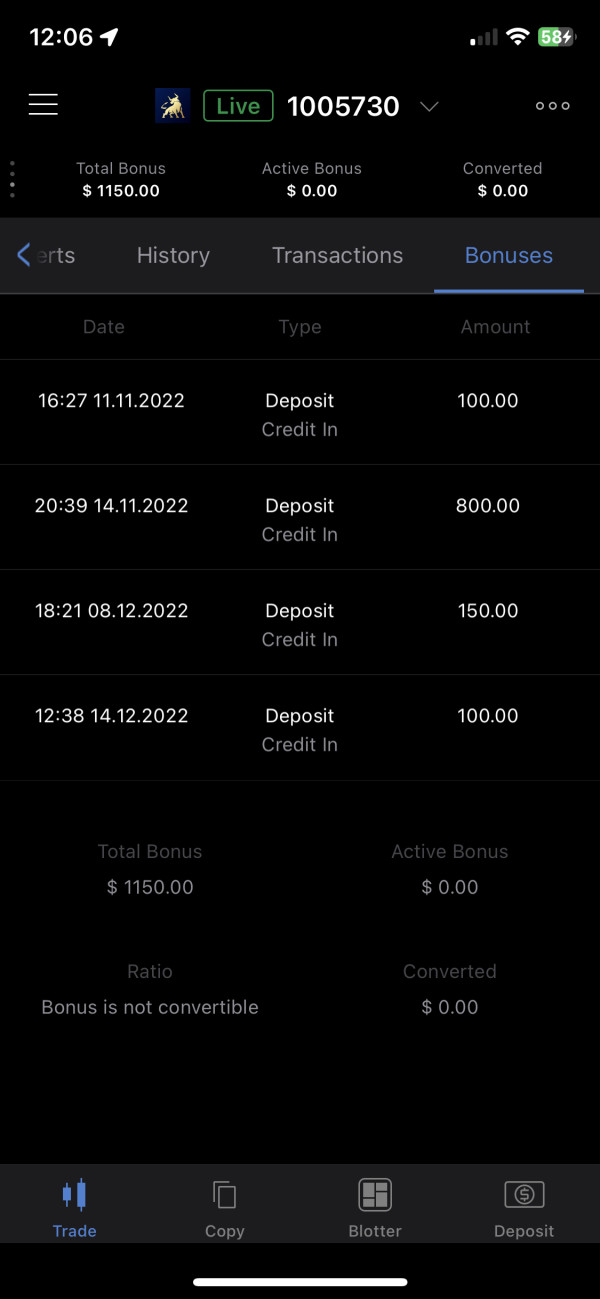This screenshot has width=600, height=1299.
Task: Open the Trade section
Action: [x=75, y=1208]
